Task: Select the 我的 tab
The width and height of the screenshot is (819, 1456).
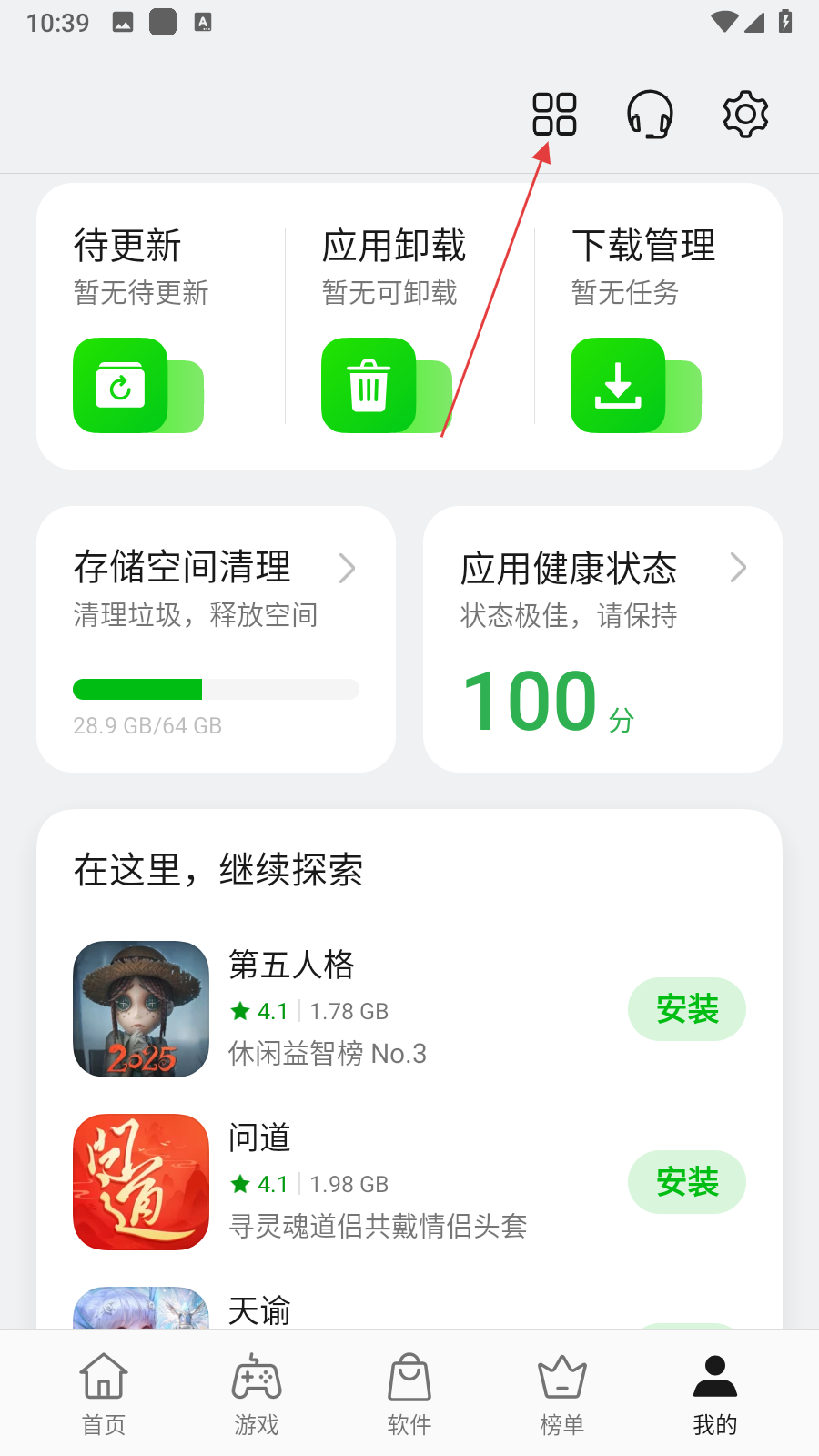Action: click(715, 1394)
